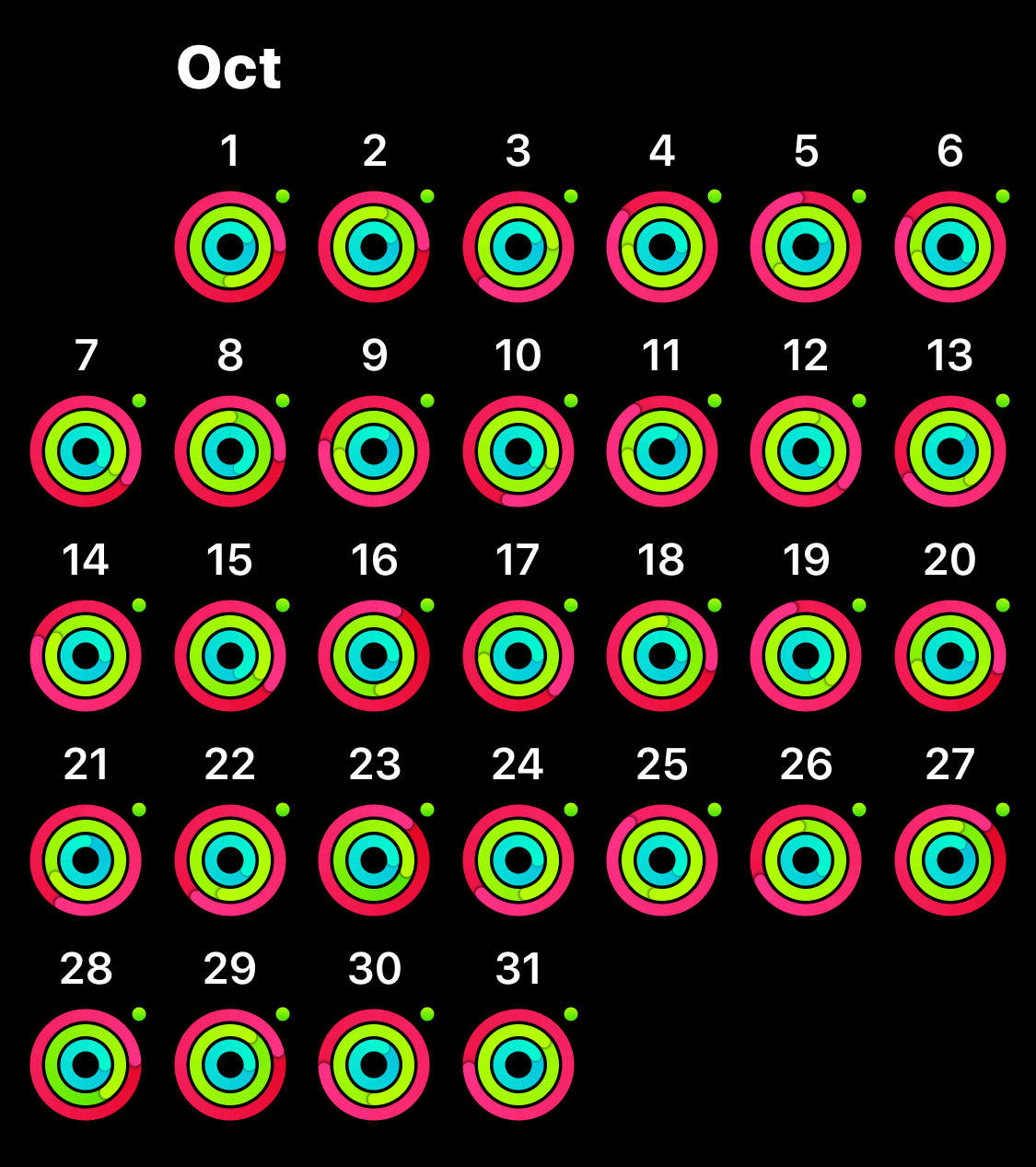The width and height of the screenshot is (1036, 1167).
Task: View the October 4 activity summary
Action: pyautogui.click(x=662, y=247)
